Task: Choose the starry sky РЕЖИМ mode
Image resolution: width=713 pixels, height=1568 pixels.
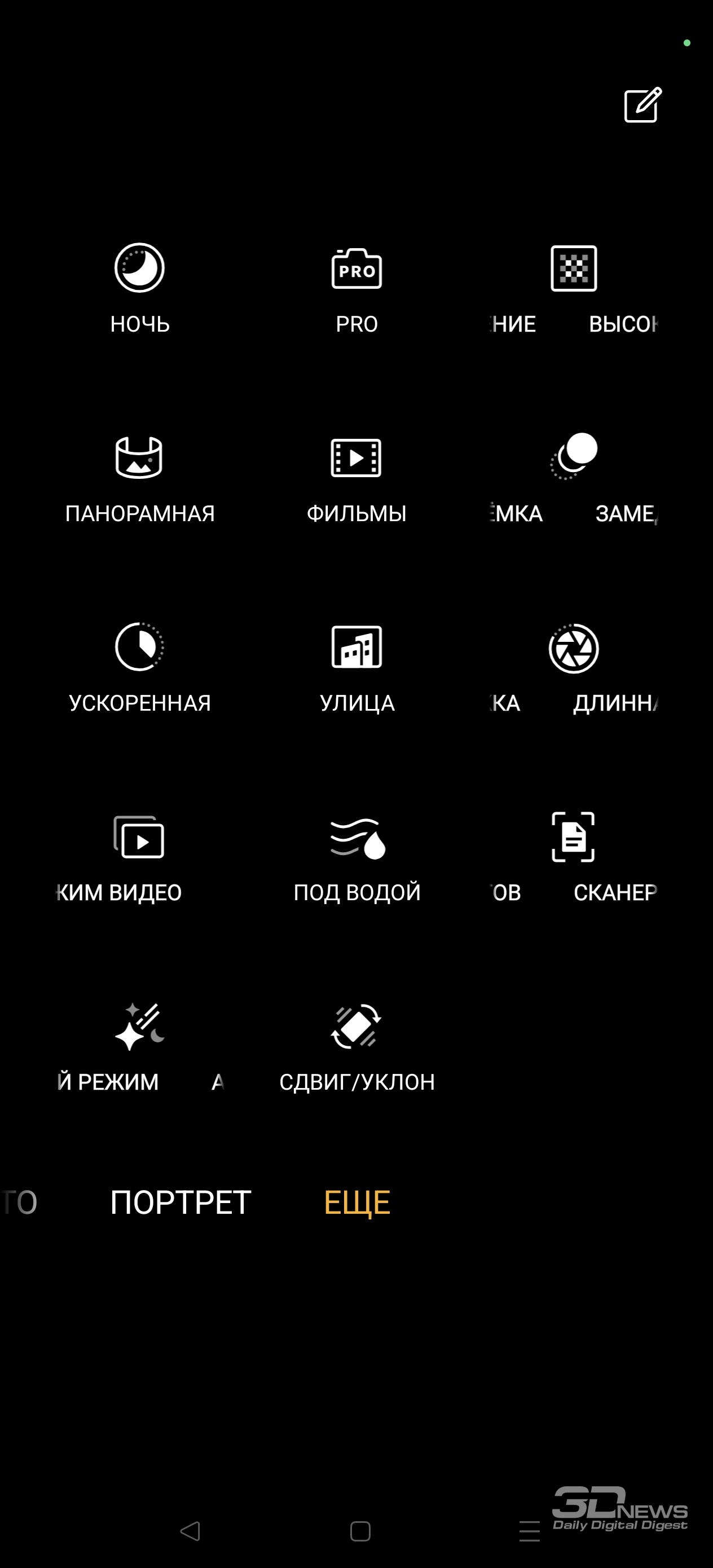Action: (x=139, y=1047)
